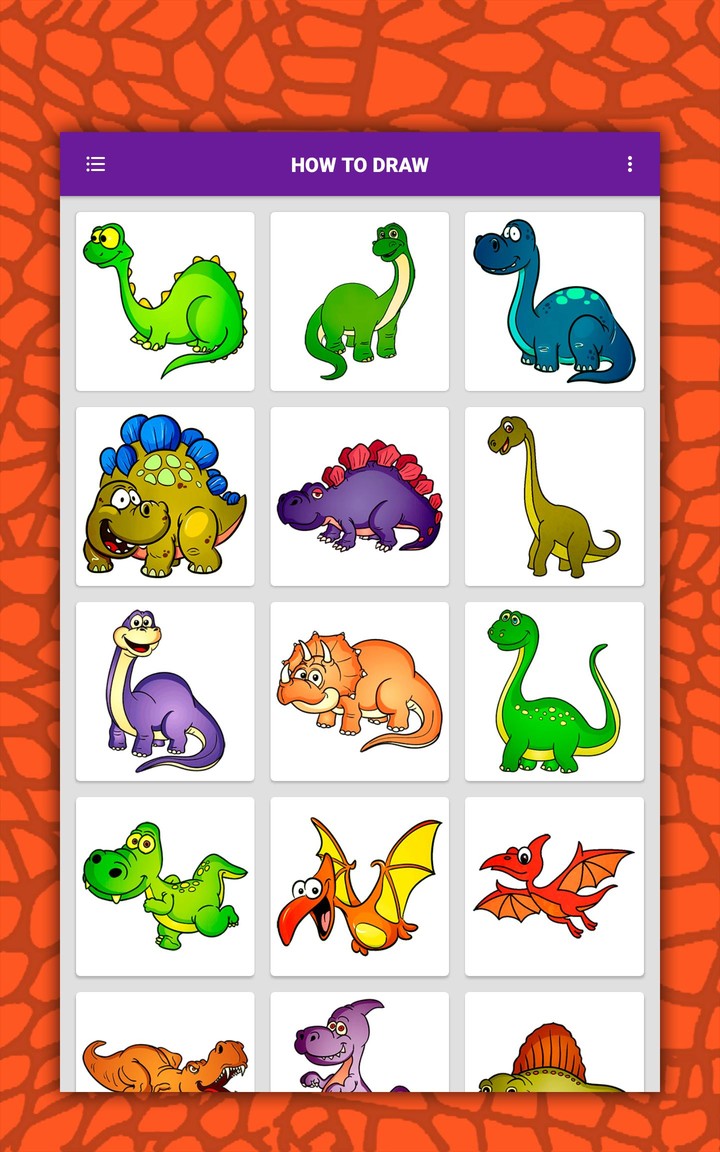The width and height of the screenshot is (720, 1152).
Task: Tap the HOW TO DRAW title bar
Action: [x=360, y=165]
